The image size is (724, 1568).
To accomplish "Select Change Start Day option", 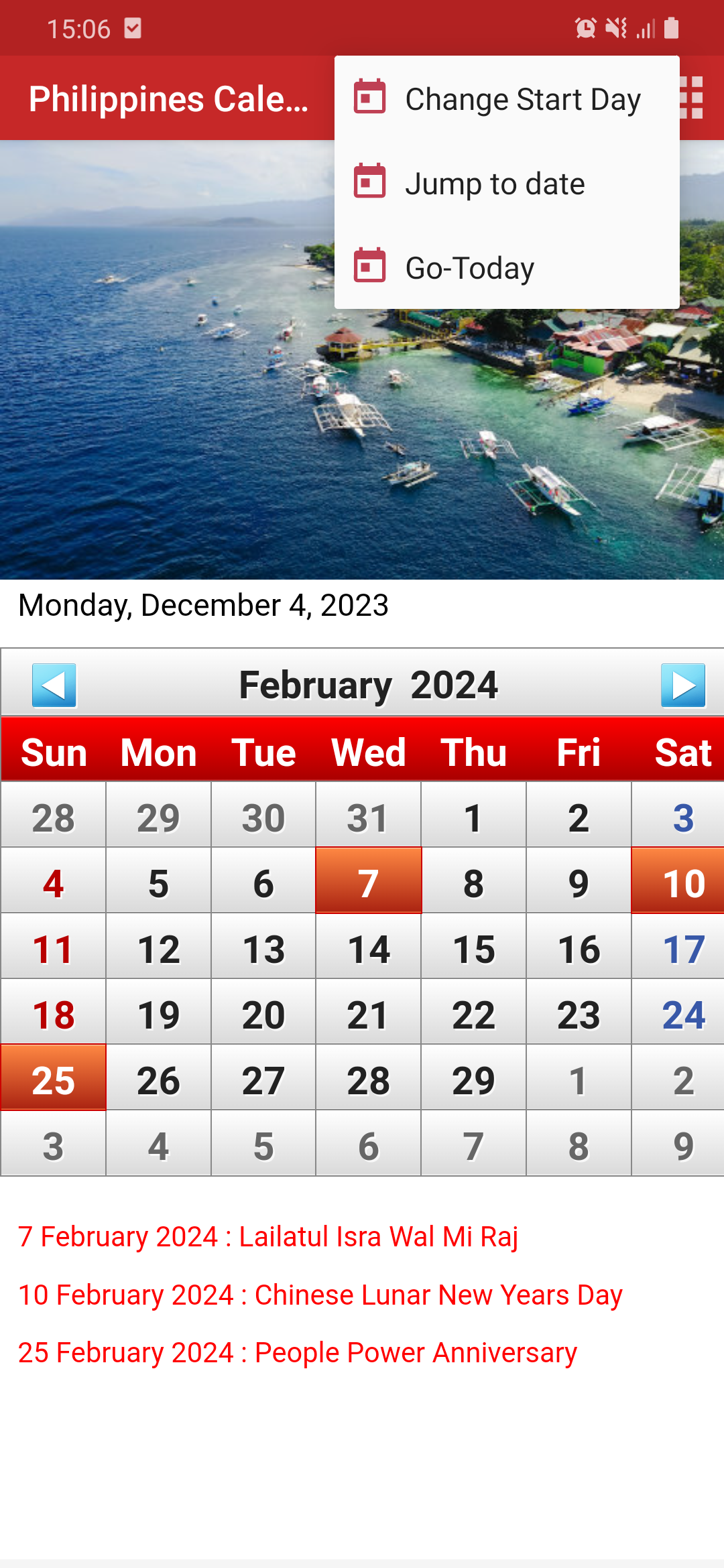I will click(x=507, y=99).
